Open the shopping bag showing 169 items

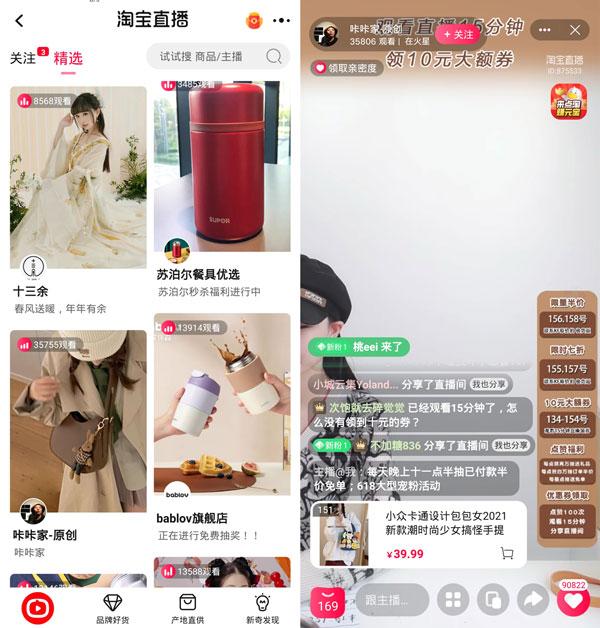click(328, 600)
